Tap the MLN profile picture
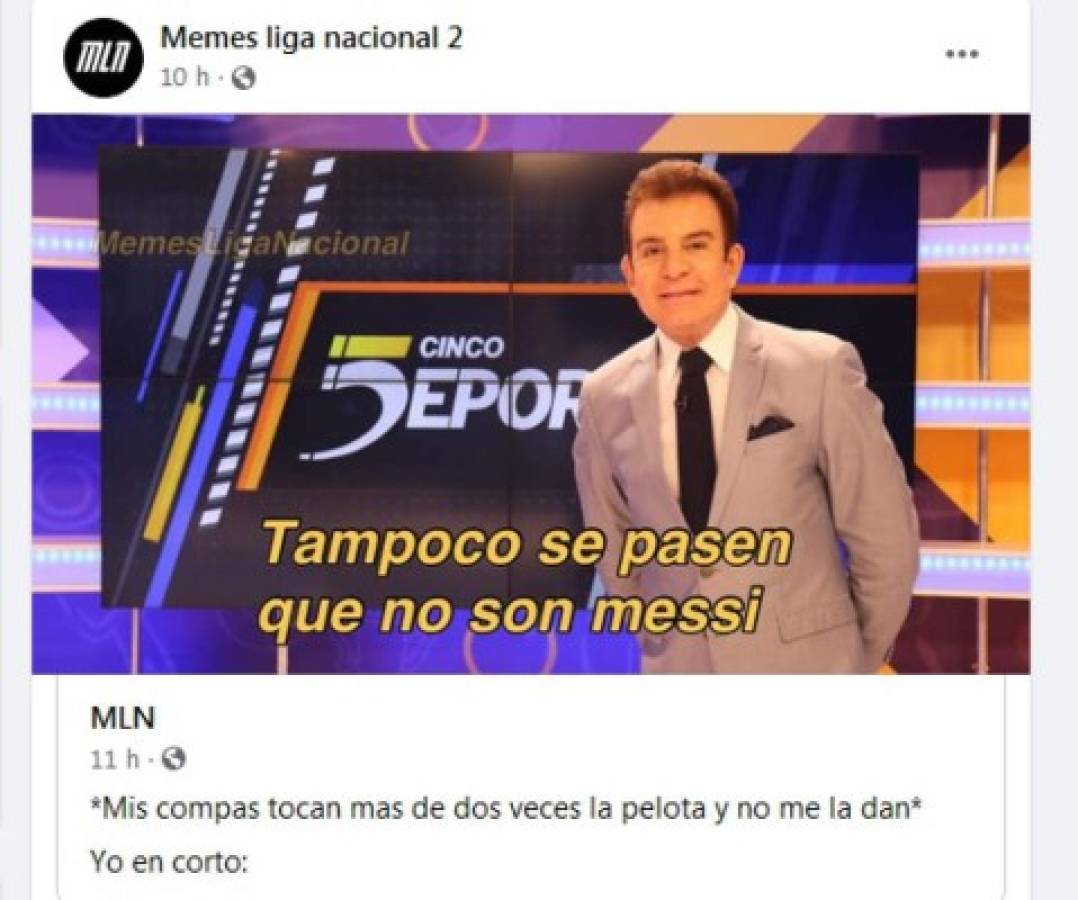 click(x=103, y=57)
